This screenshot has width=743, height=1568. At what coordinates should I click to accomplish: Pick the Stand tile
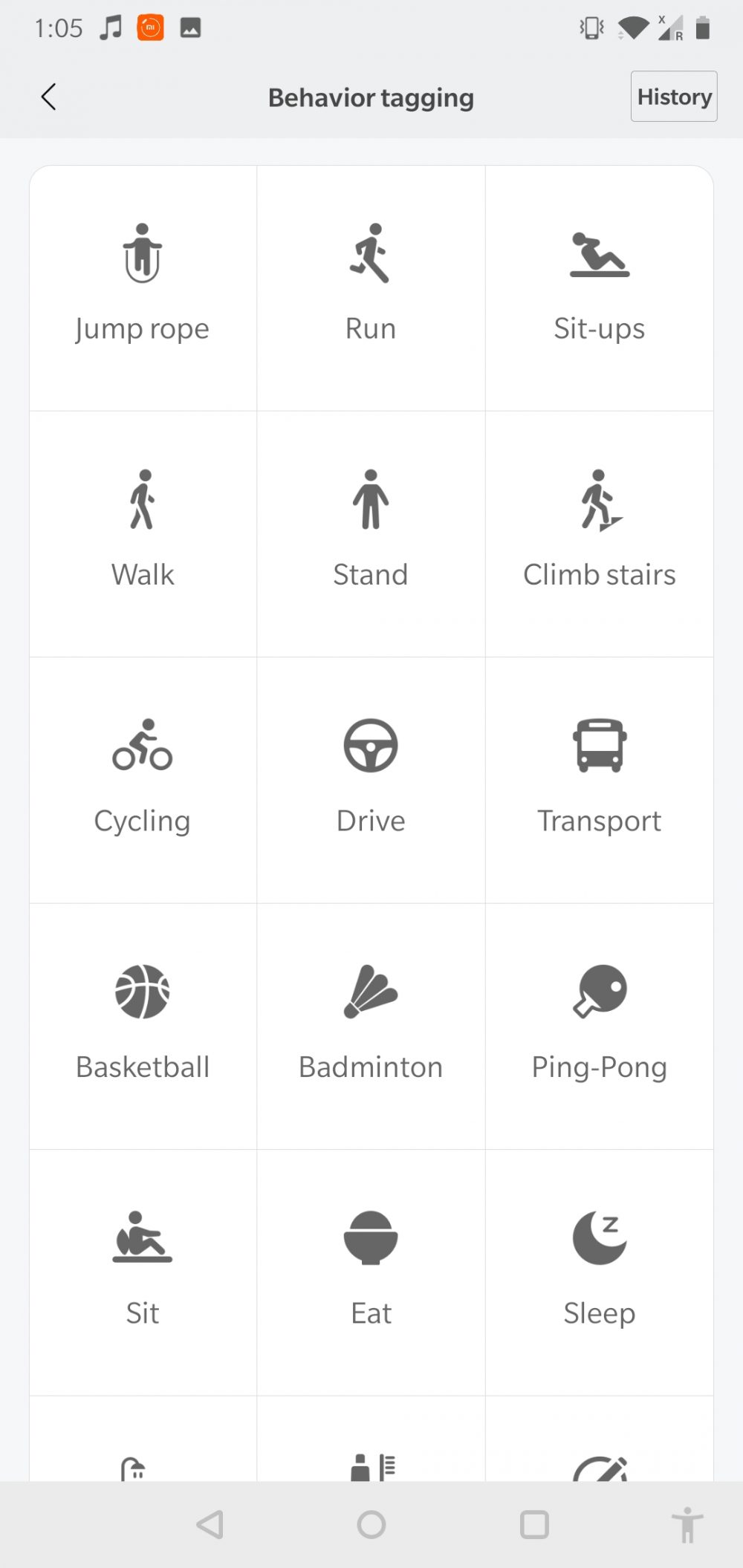[371, 534]
